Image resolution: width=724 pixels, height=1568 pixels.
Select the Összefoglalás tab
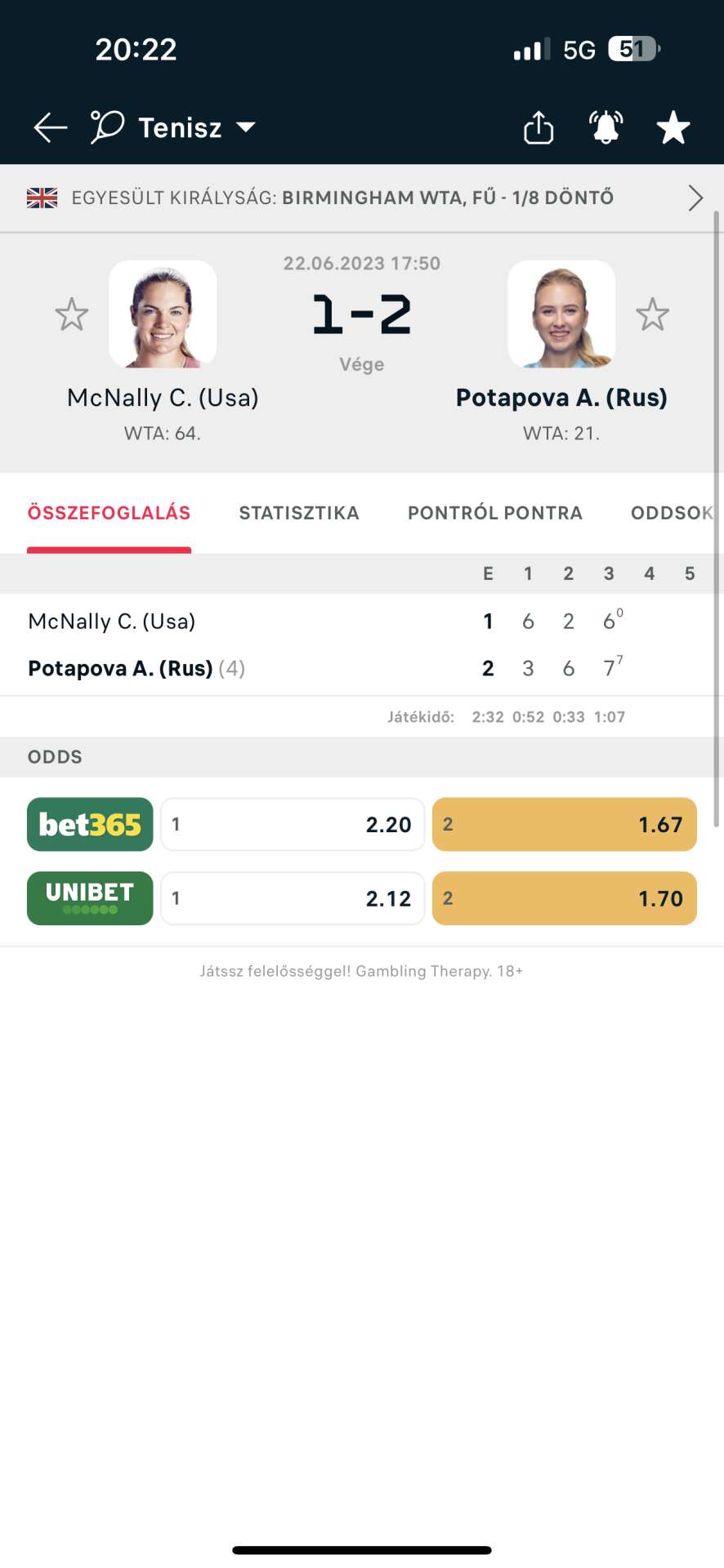click(109, 513)
